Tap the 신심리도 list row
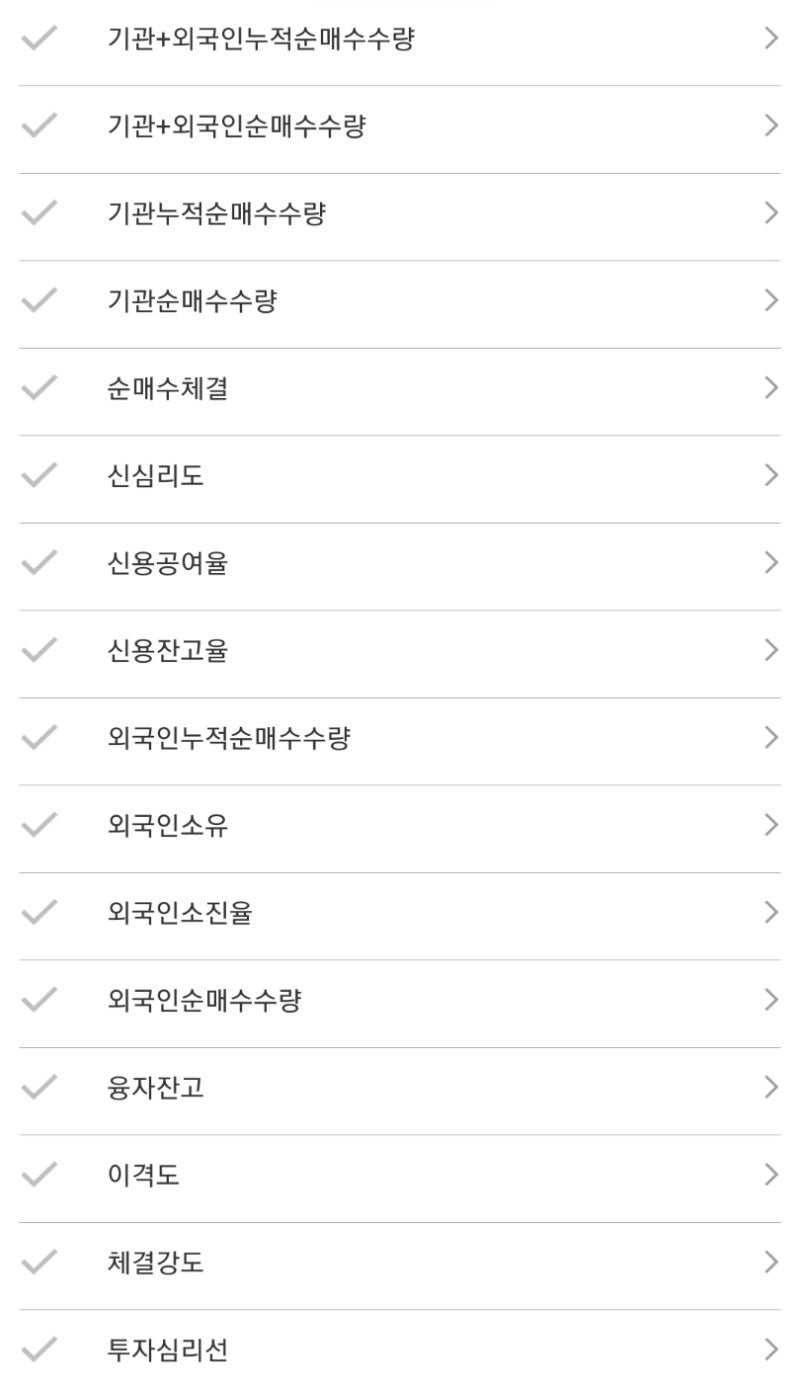Viewport: 800px width, 1391px height. pyautogui.click(x=400, y=475)
